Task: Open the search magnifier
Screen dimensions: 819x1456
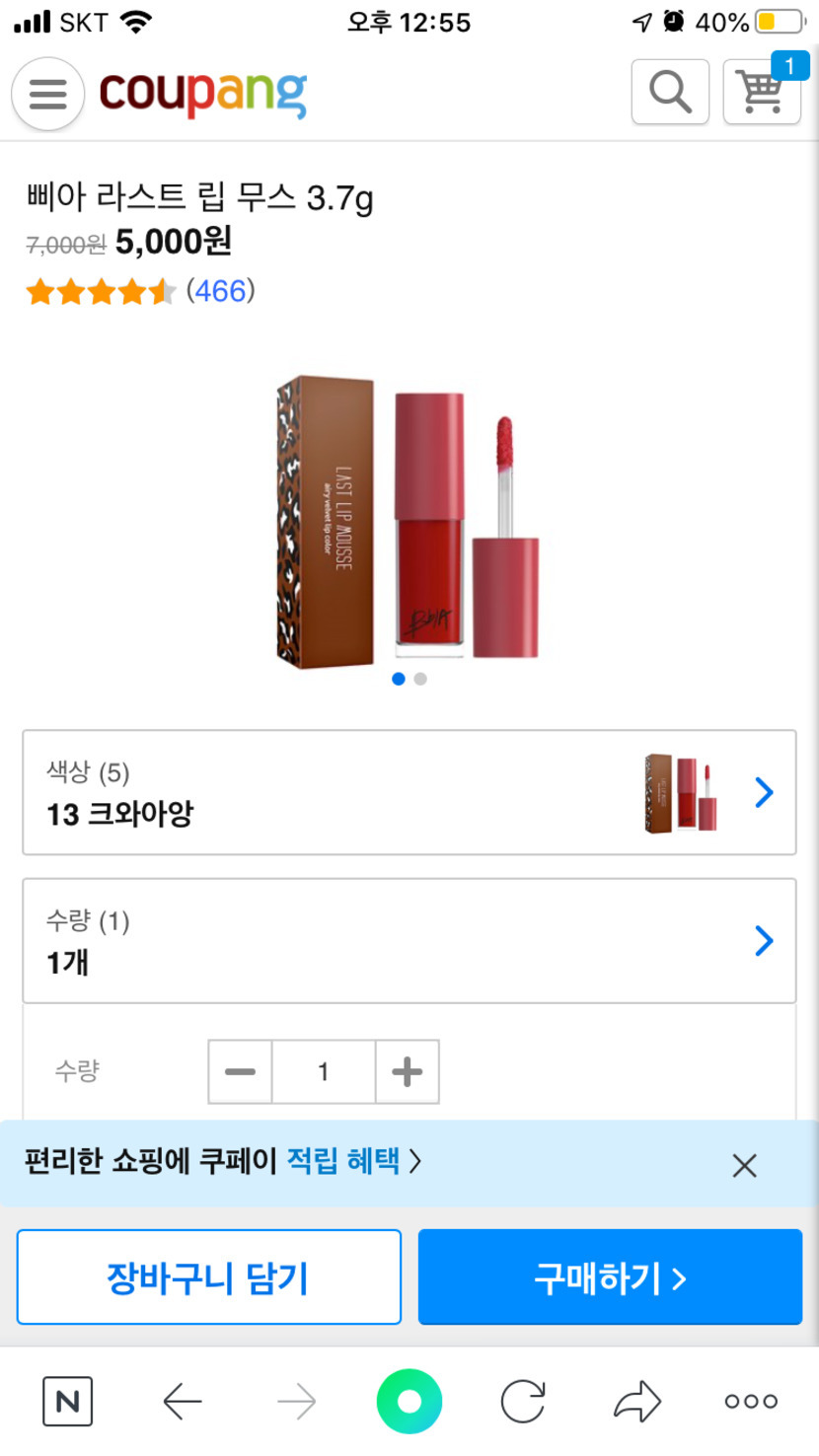Action: tap(670, 93)
